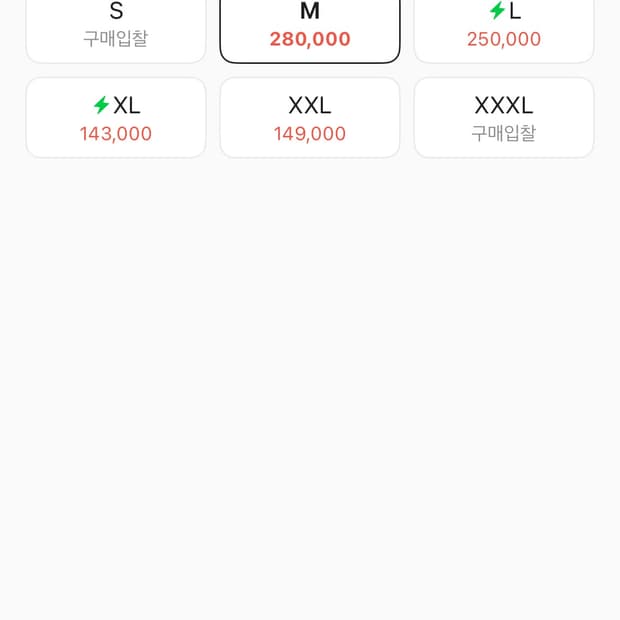This screenshot has height=620, width=620.
Task: Choose size XXL priced 149,000
Action: pos(310,118)
